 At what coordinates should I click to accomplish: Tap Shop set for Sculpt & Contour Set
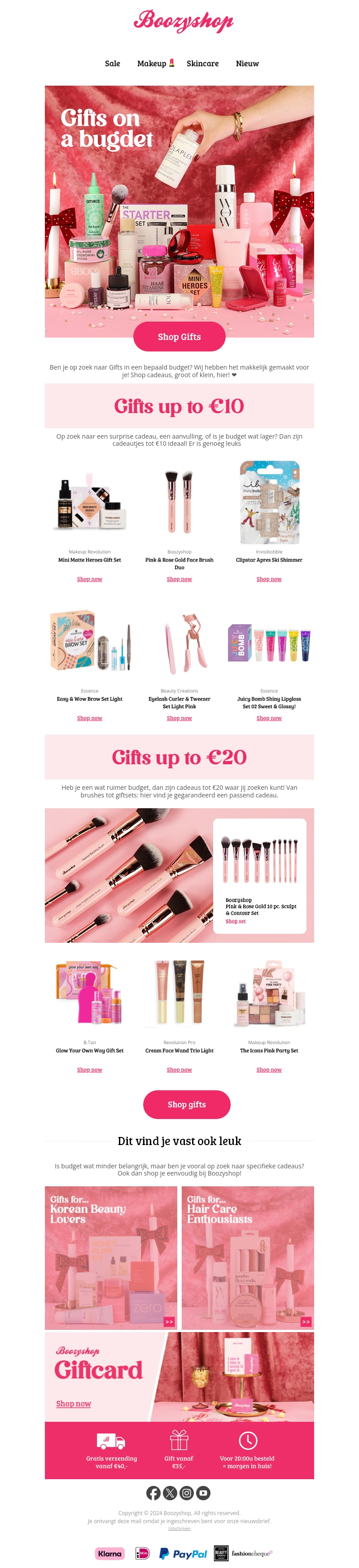pos(235,921)
